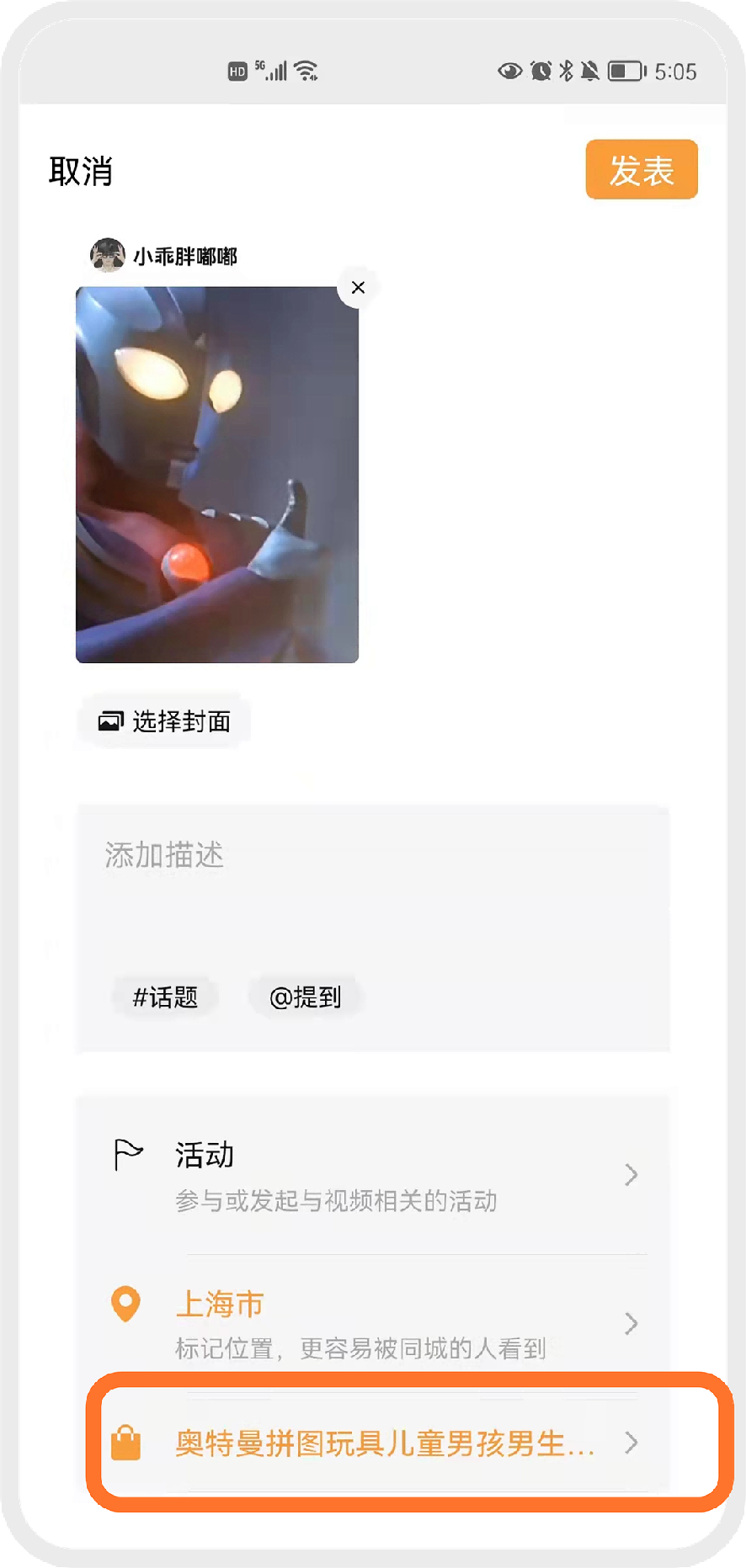The width and height of the screenshot is (746, 1568).
Task: Tap 取消 to cancel the post
Action: point(81,172)
